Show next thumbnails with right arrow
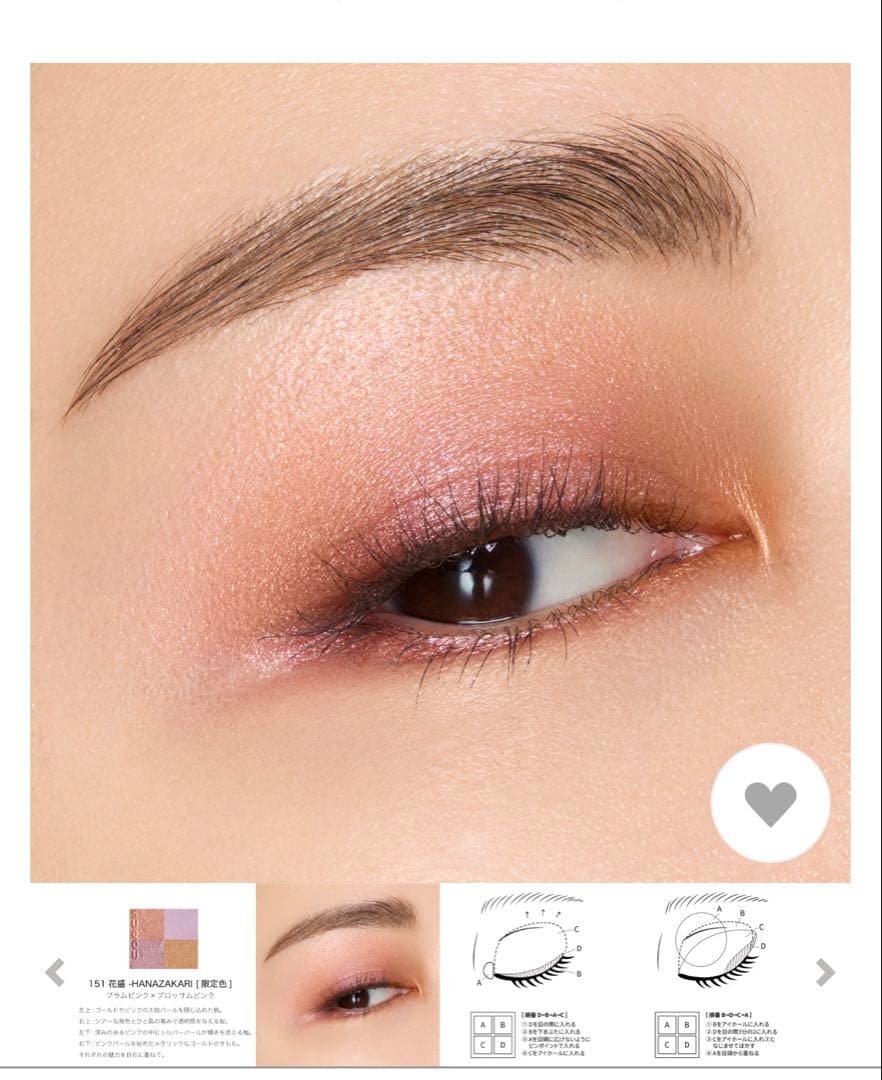The image size is (882, 1080). [x=825, y=971]
